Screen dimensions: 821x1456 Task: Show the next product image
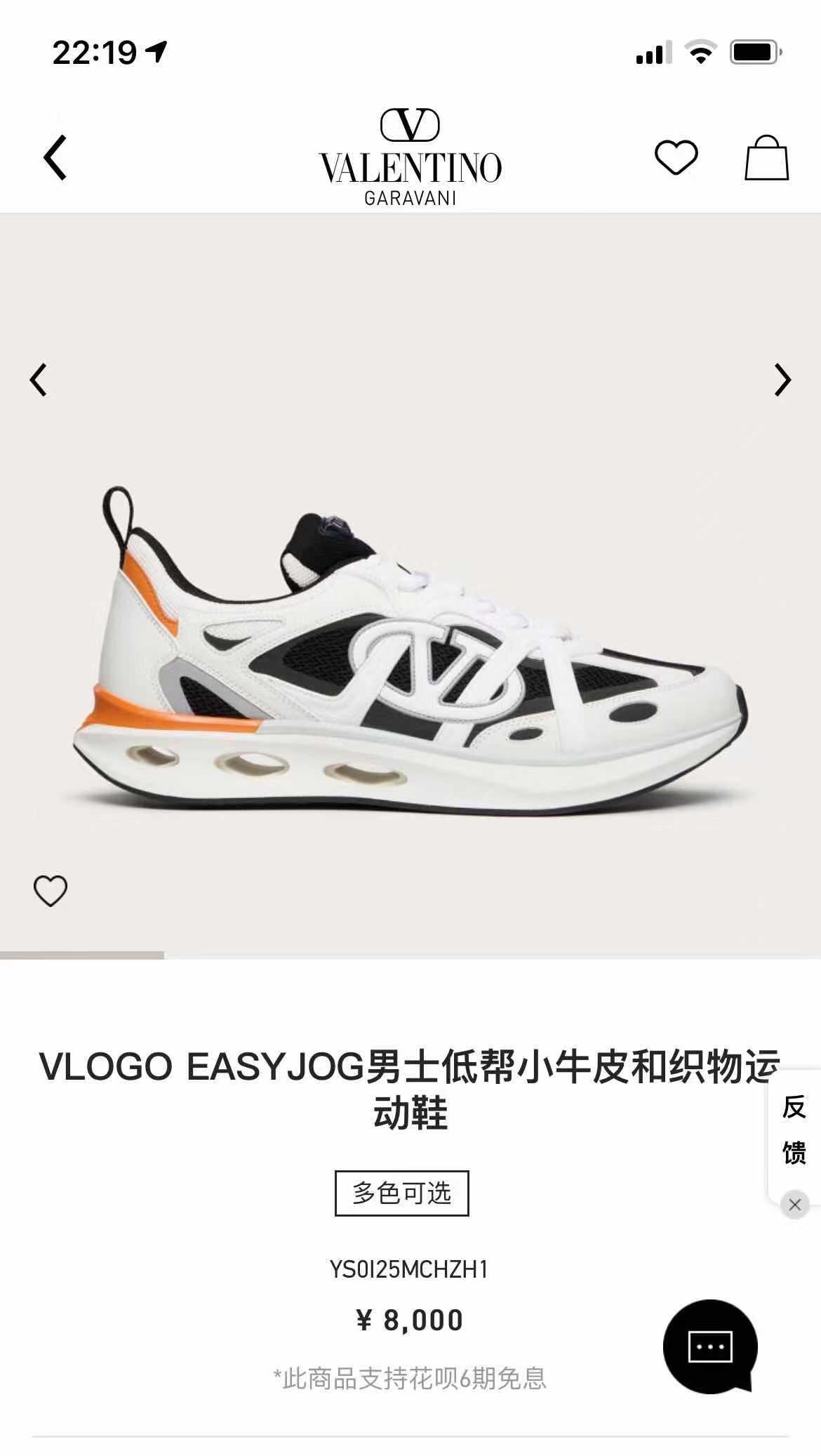[782, 380]
